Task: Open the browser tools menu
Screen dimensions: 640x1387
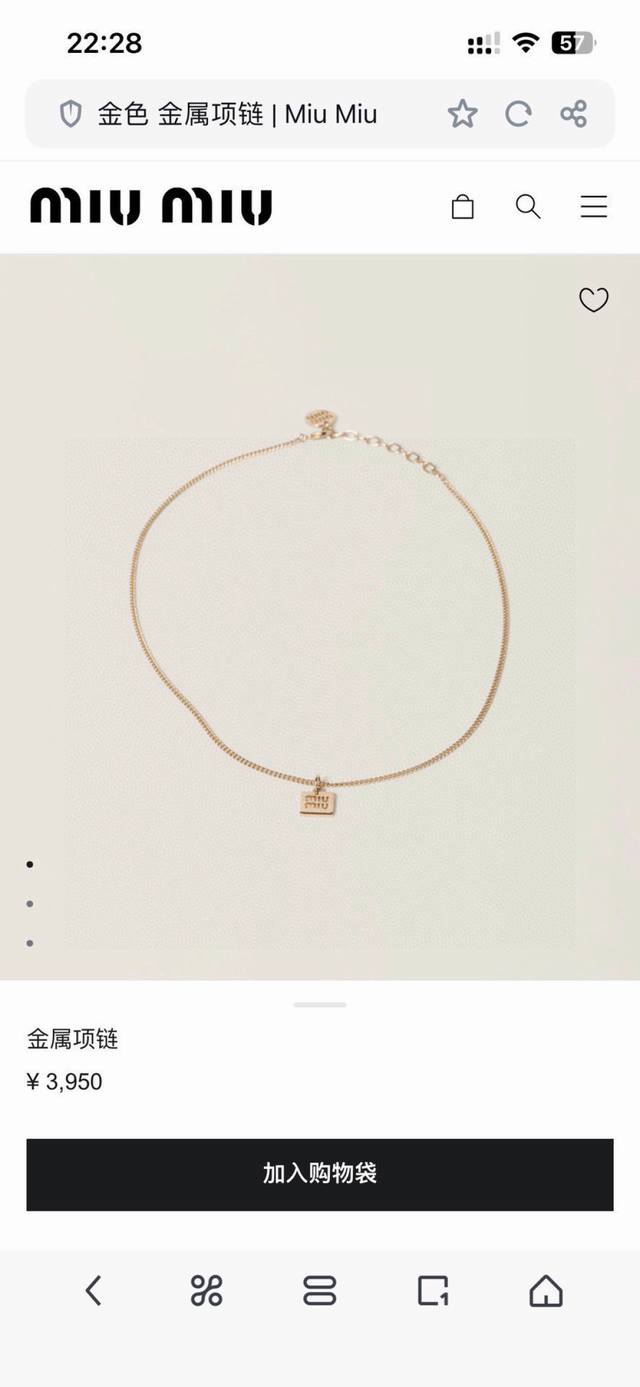Action: pos(206,1291)
